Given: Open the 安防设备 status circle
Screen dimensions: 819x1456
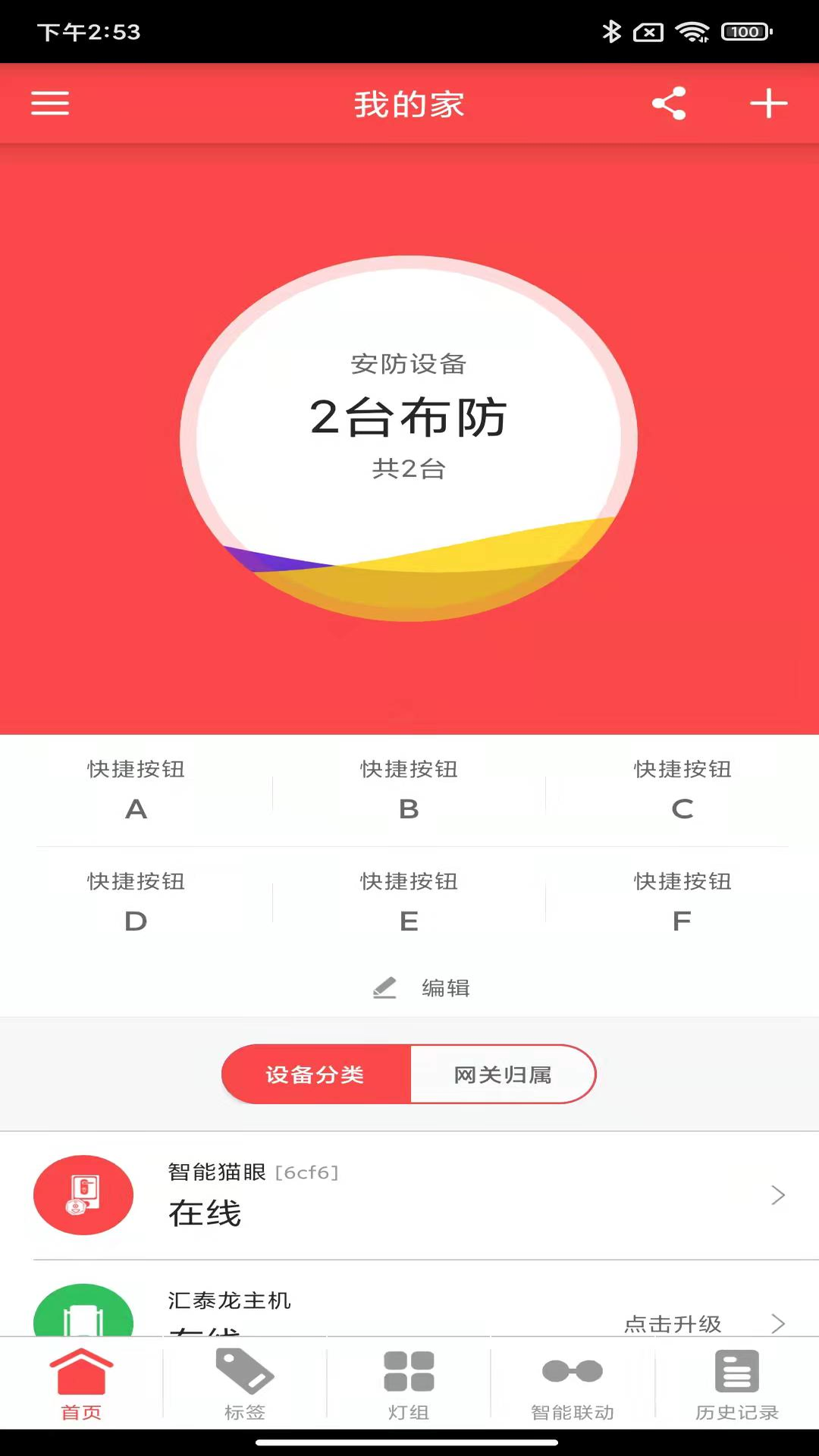Looking at the screenshot, I should [x=409, y=438].
